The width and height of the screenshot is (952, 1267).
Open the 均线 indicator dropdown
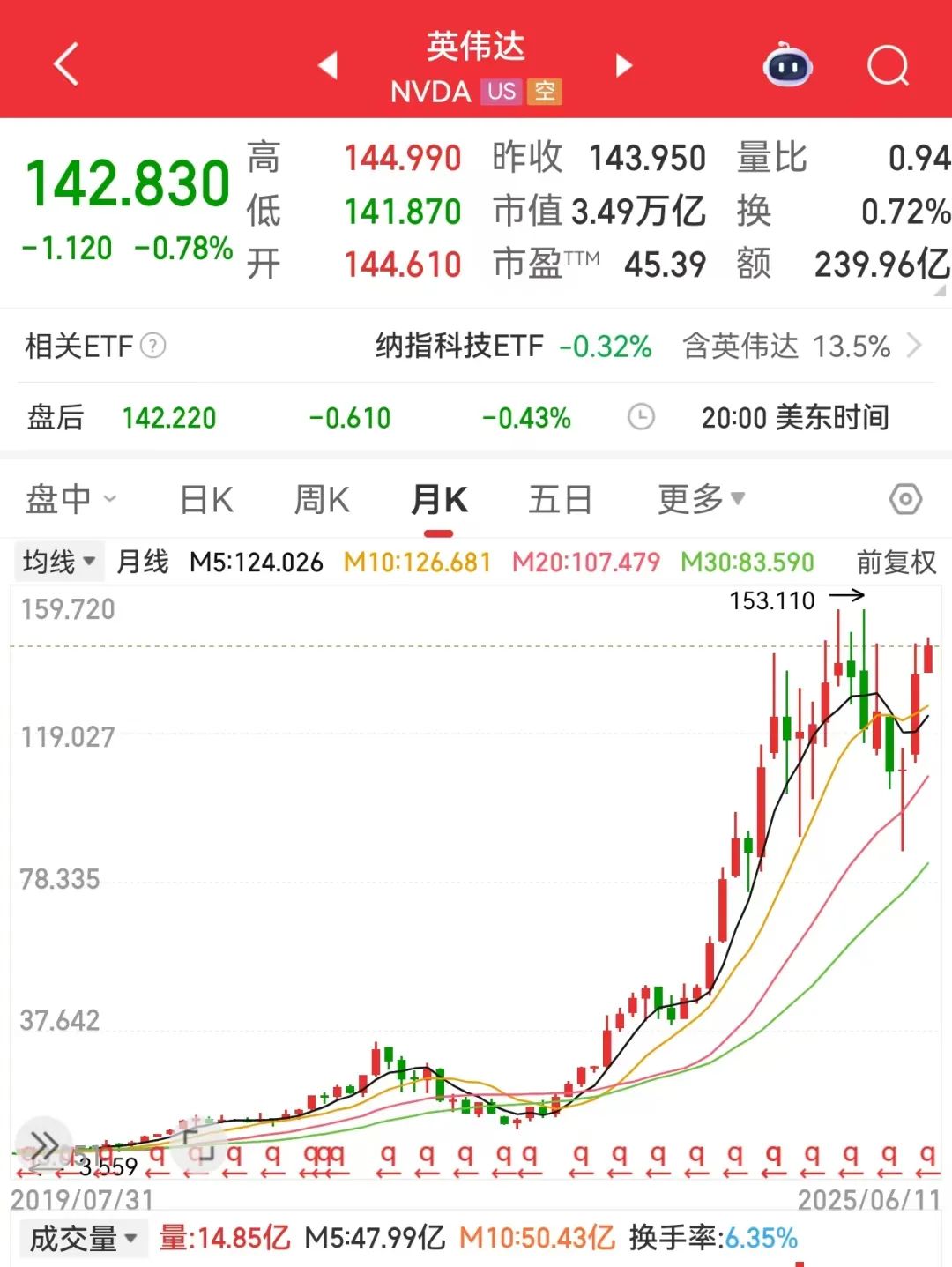click(59, 562)
